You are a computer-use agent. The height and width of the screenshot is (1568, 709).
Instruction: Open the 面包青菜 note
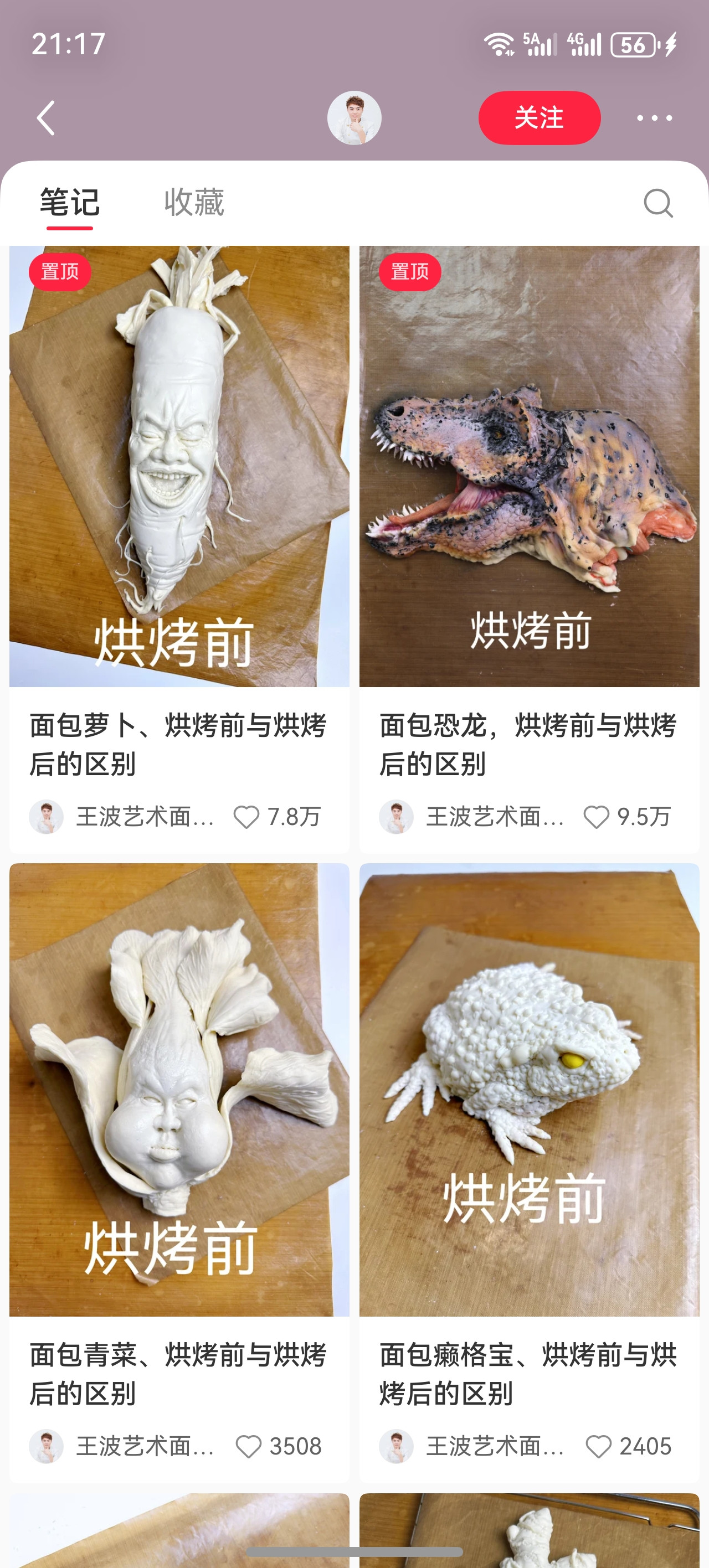tap(179, 1090)
